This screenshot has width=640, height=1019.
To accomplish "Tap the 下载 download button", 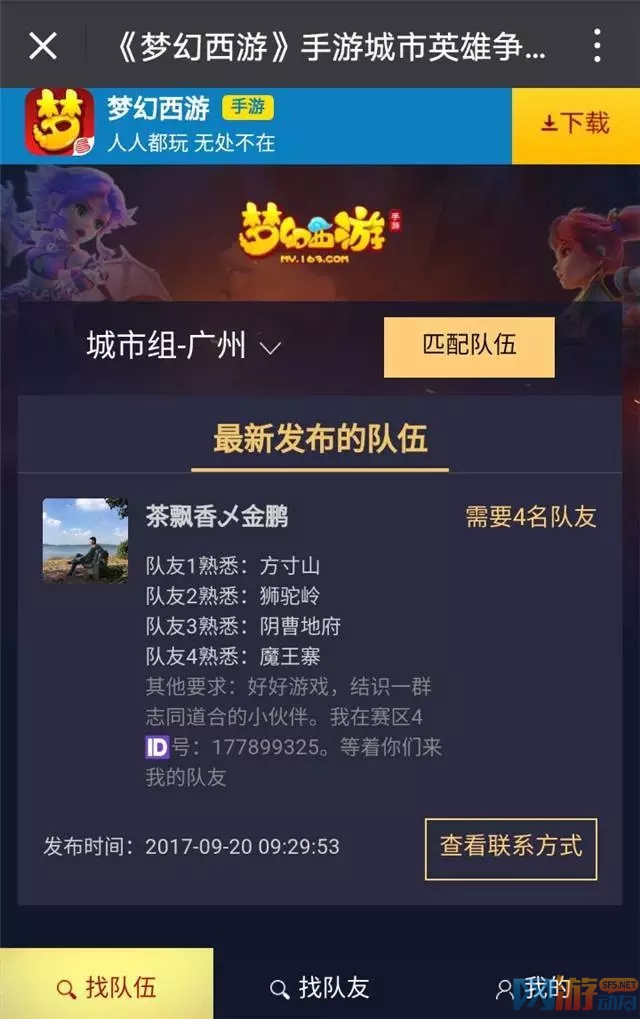I will point(575,124).
